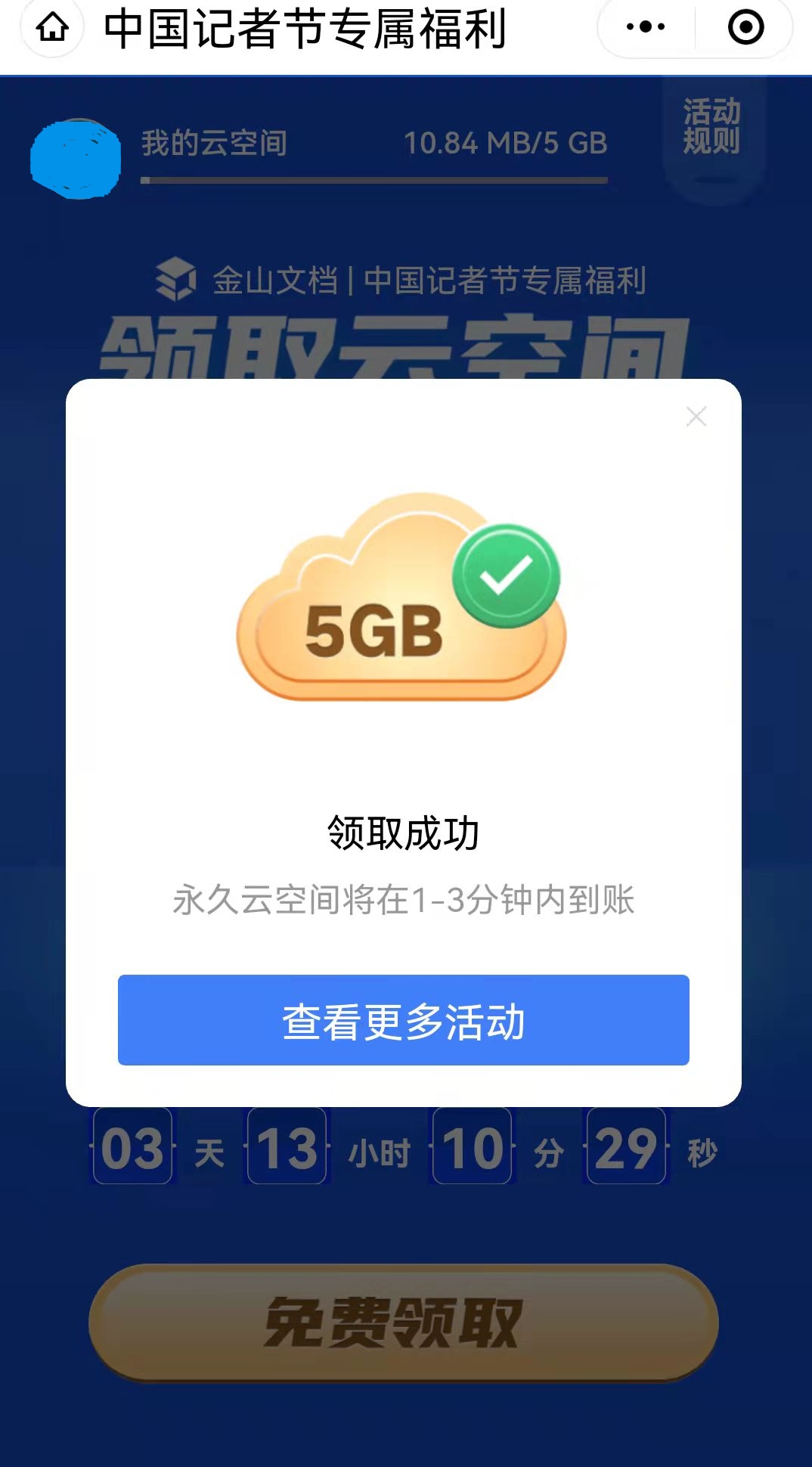This screenshot has width=812, height=1467.
Task: Click the 查看更多活动 button
Action: (405, 1021)
